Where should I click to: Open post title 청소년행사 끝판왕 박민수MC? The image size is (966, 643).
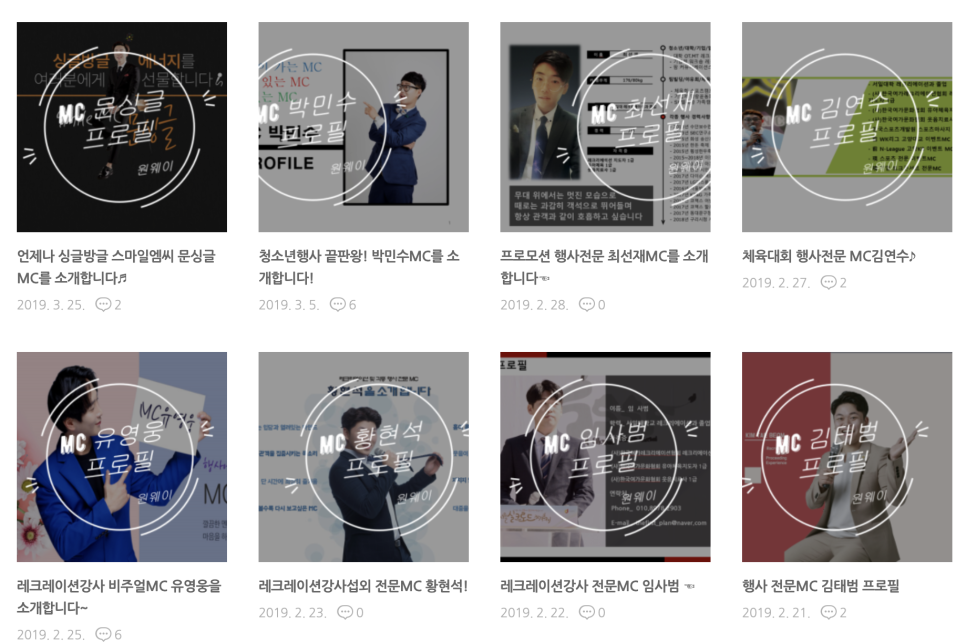tap(358, 266)
